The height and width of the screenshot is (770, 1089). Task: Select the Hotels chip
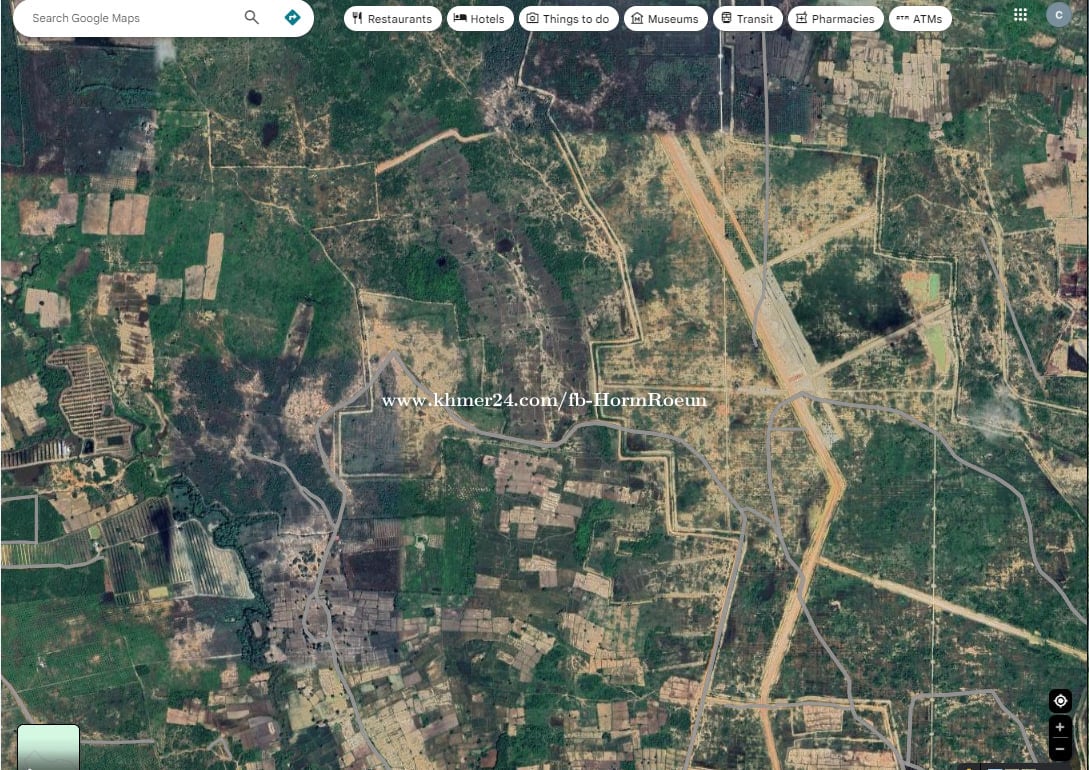click(x=480, y=19)
